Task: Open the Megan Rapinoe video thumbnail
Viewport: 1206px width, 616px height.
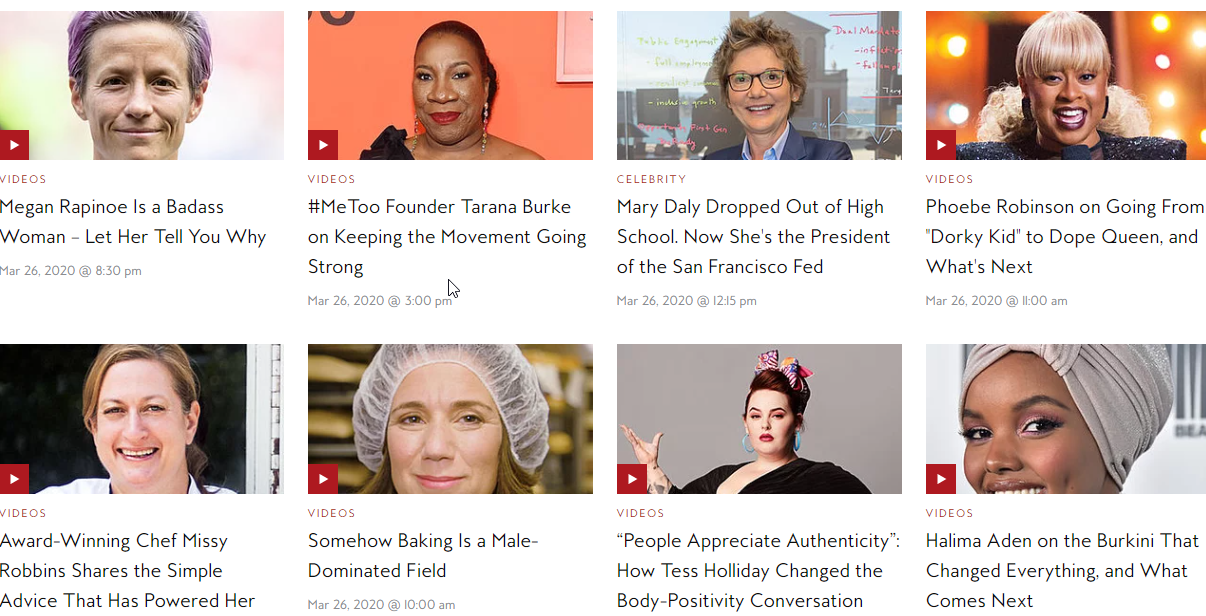Action: (x=141, y=85)
